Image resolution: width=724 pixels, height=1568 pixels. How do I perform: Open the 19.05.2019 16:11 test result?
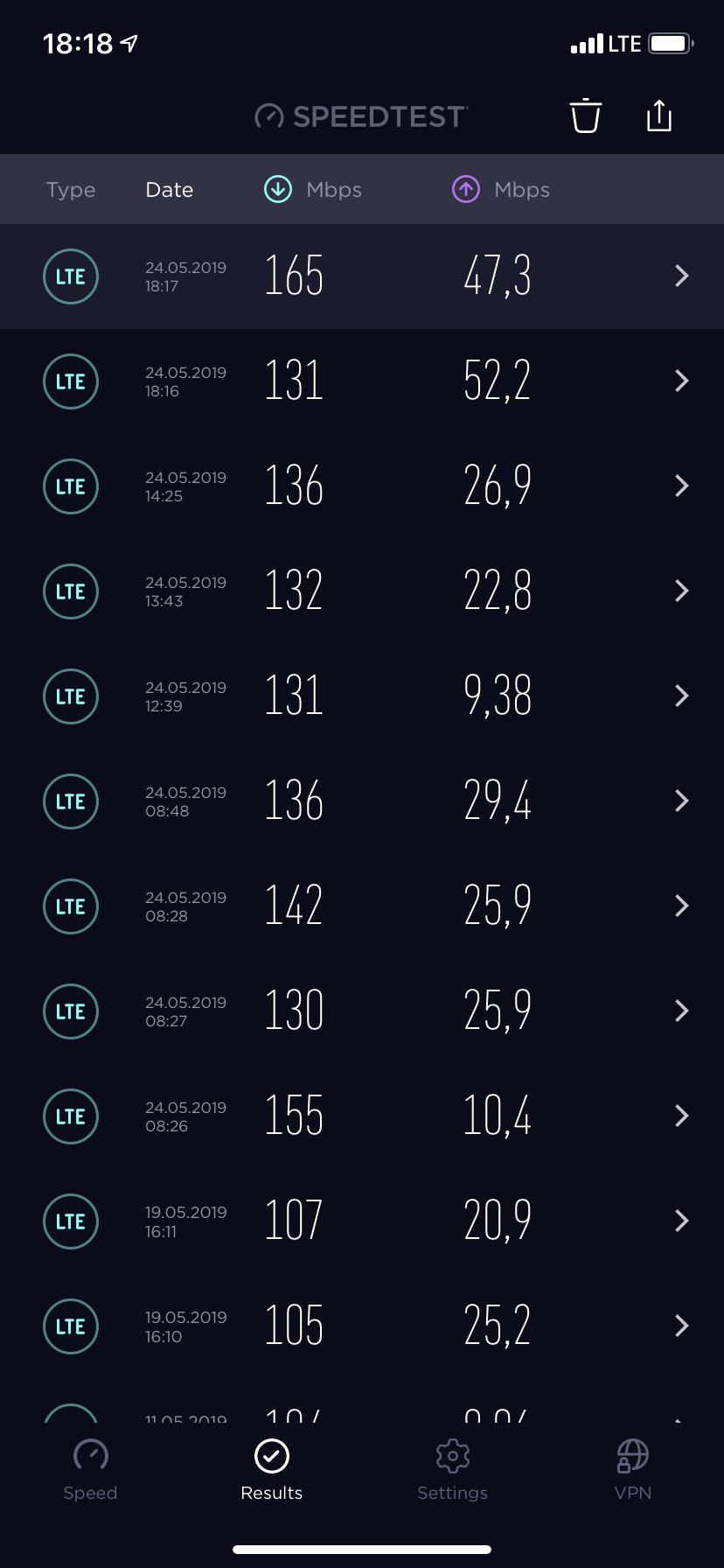pos(362,1221)
